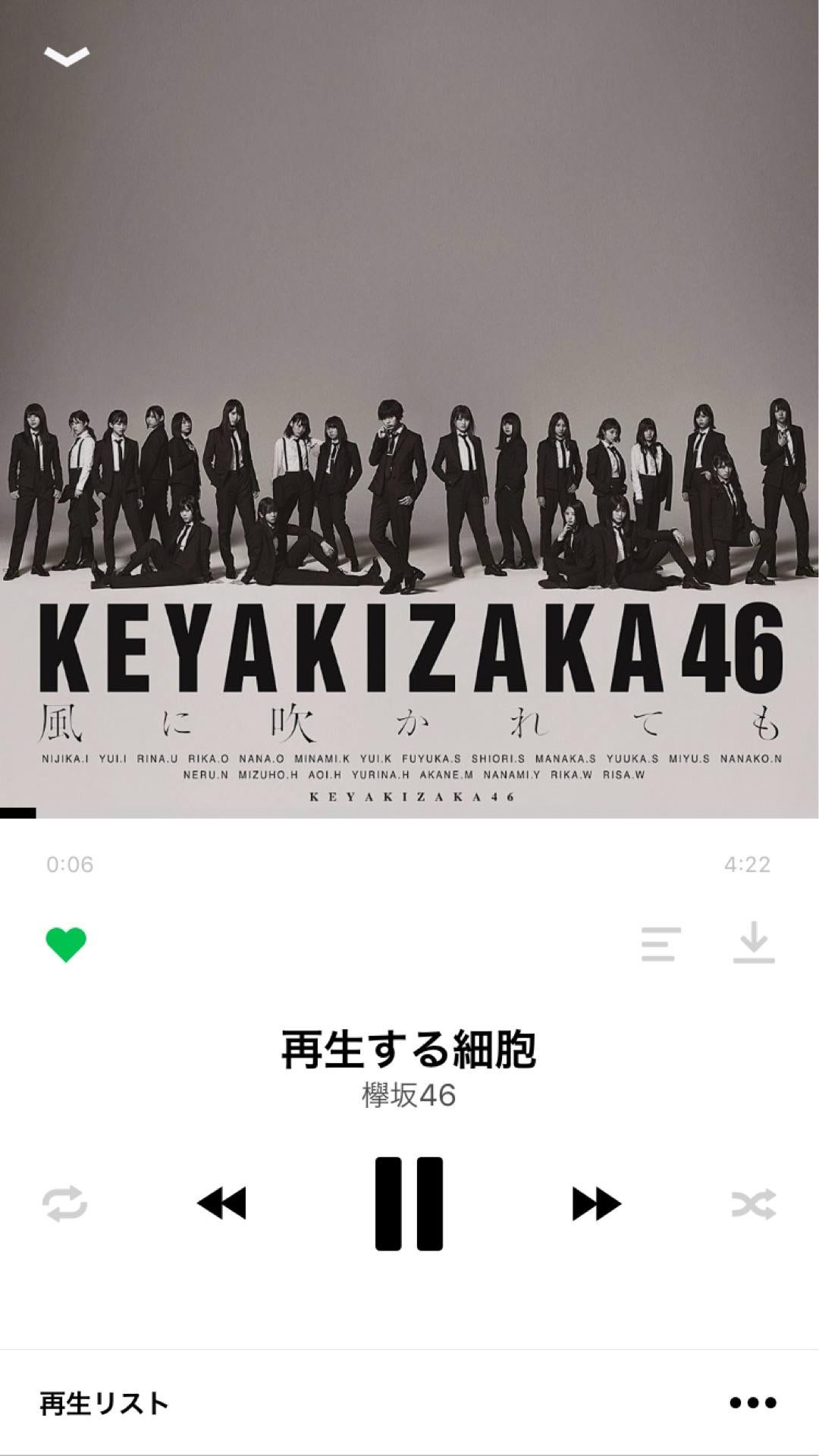Pause the playing song

tap(409, 1203)
